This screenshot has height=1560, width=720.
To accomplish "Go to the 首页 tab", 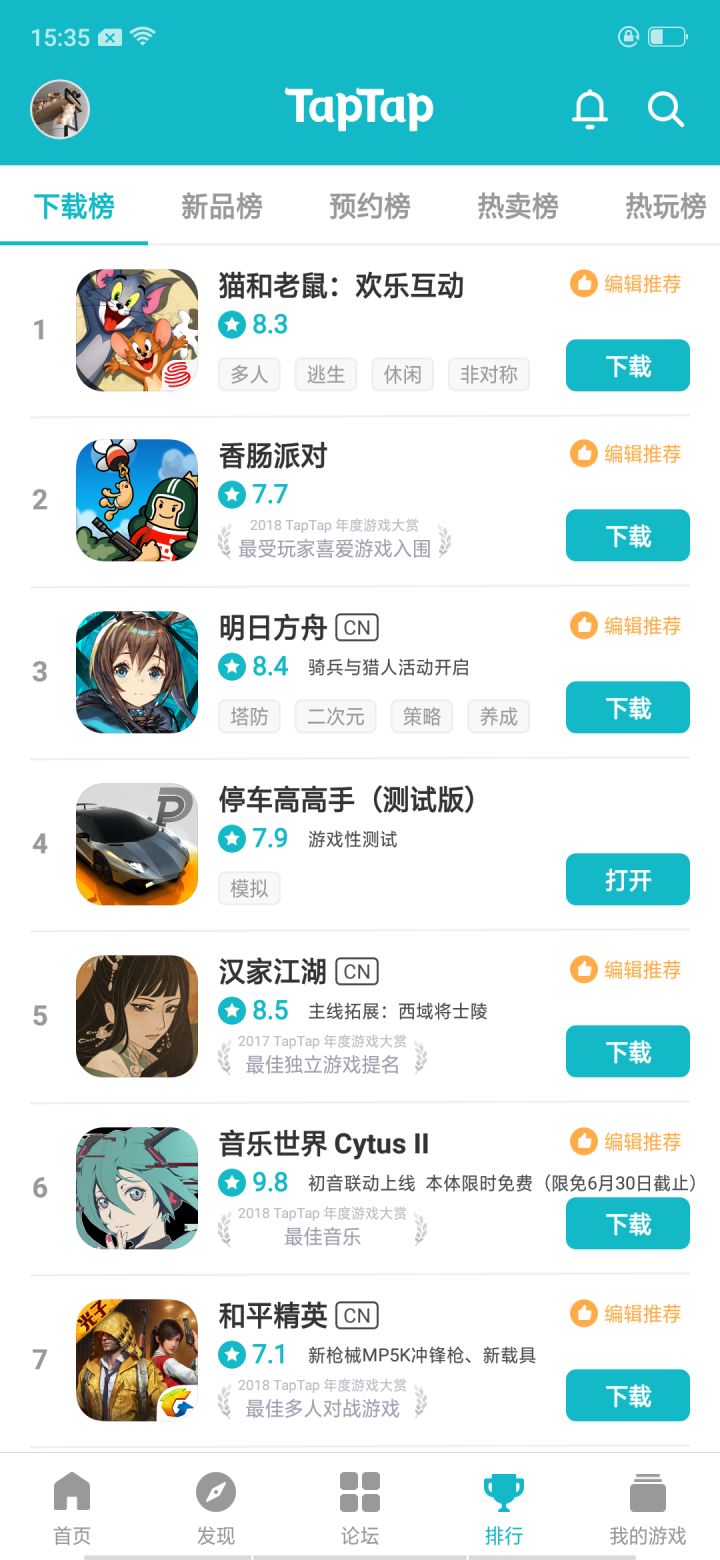I will (72, 1508).
